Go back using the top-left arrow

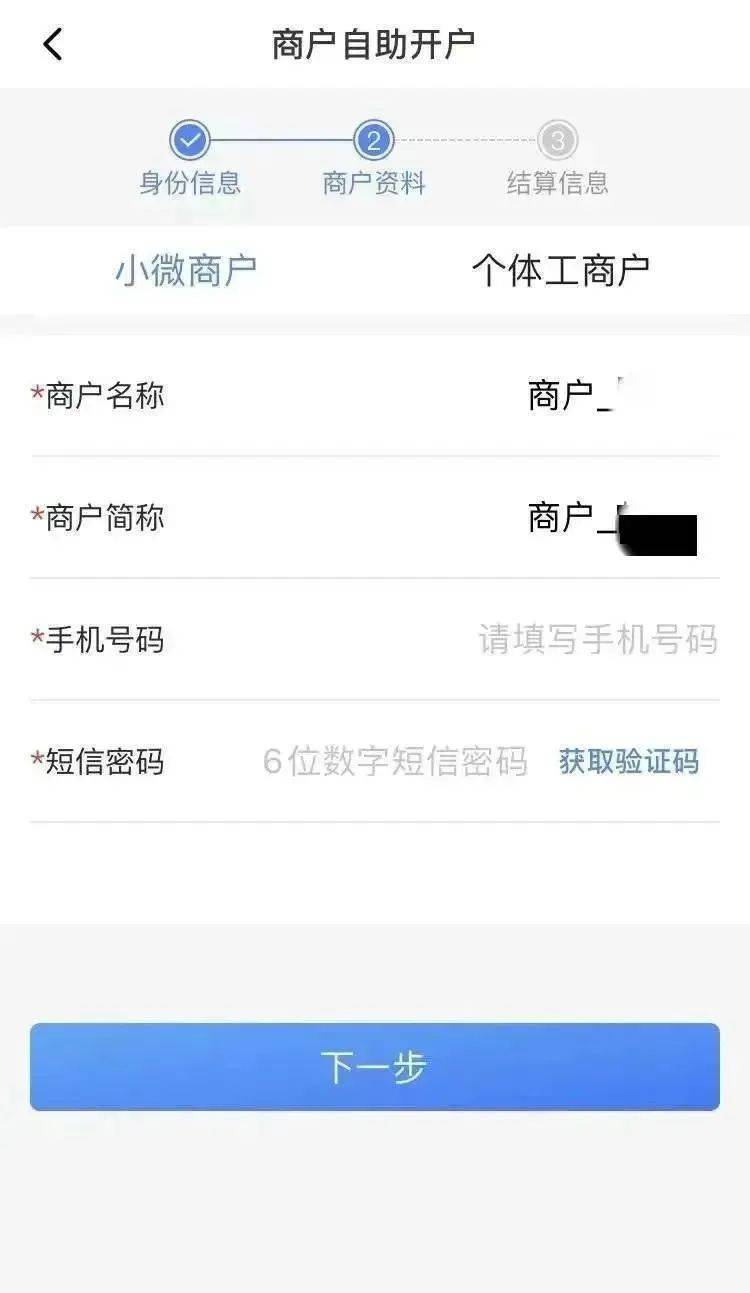point(53,44)
